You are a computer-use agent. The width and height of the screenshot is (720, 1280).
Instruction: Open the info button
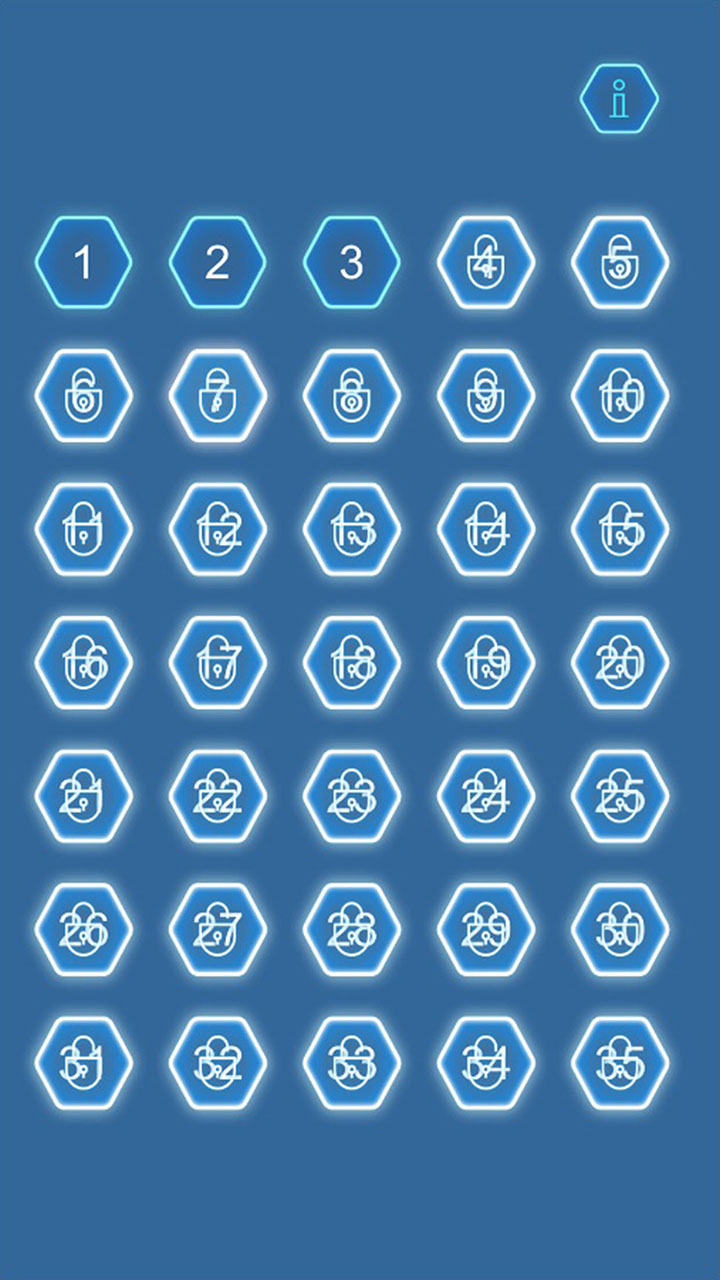(620, 99)
